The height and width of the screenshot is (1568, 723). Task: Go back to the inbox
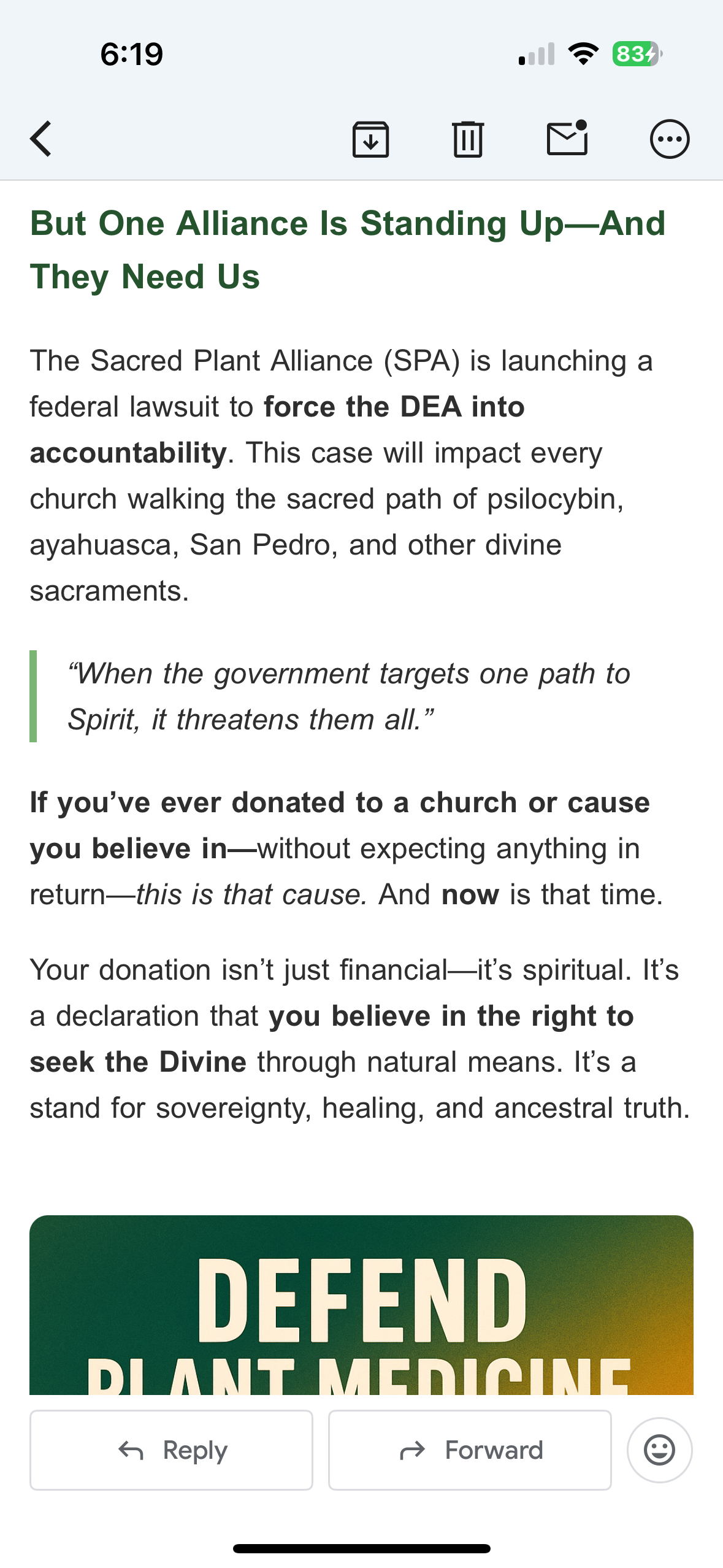coord(41,139)
